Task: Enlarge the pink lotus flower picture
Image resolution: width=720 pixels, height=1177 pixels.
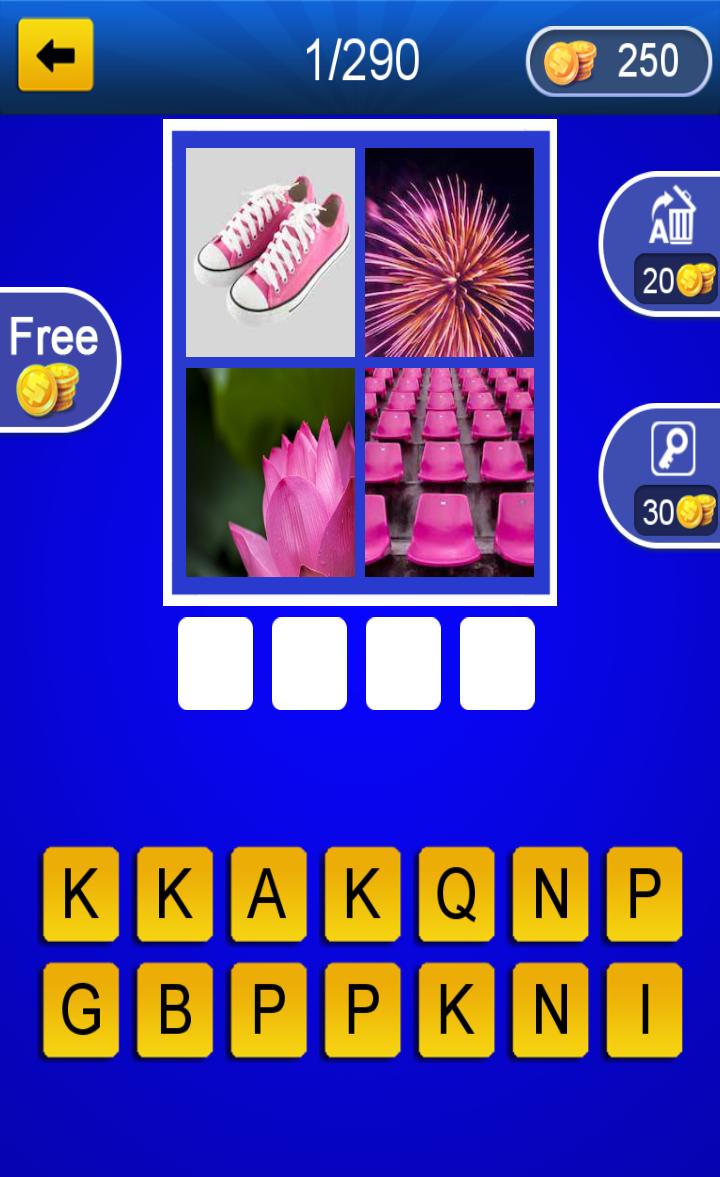Action: pyautogui.click(x=270, y=472)
